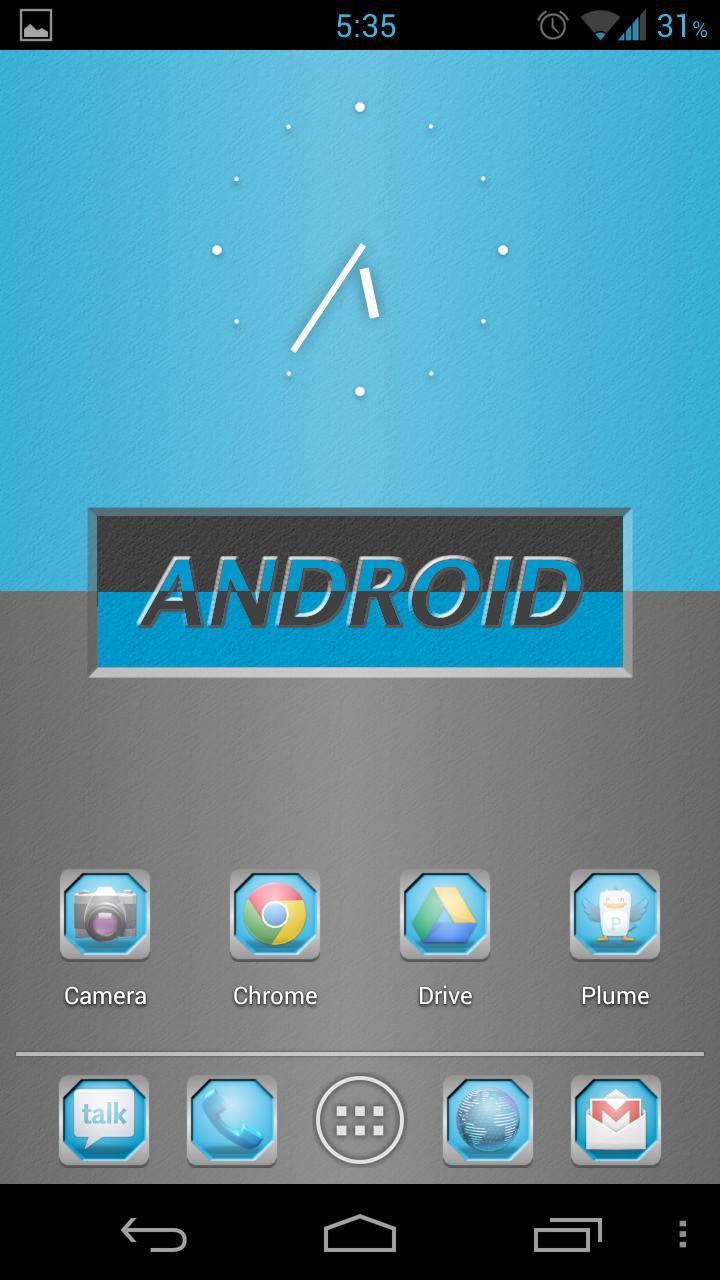Open Google Talk in the dock
This screenshot has height=1280, width=720.
tap(104, 1120)
